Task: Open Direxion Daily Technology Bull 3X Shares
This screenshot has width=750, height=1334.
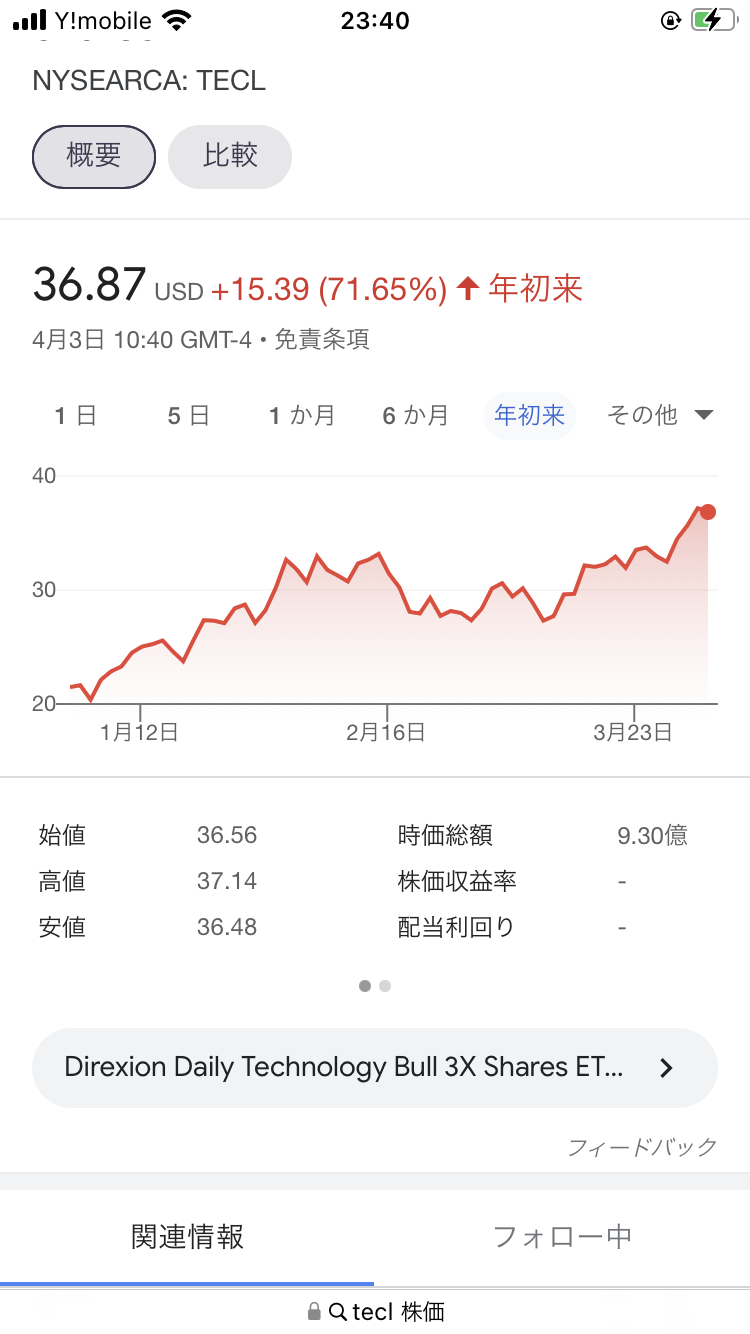Action: click(x=375, y=1067)
